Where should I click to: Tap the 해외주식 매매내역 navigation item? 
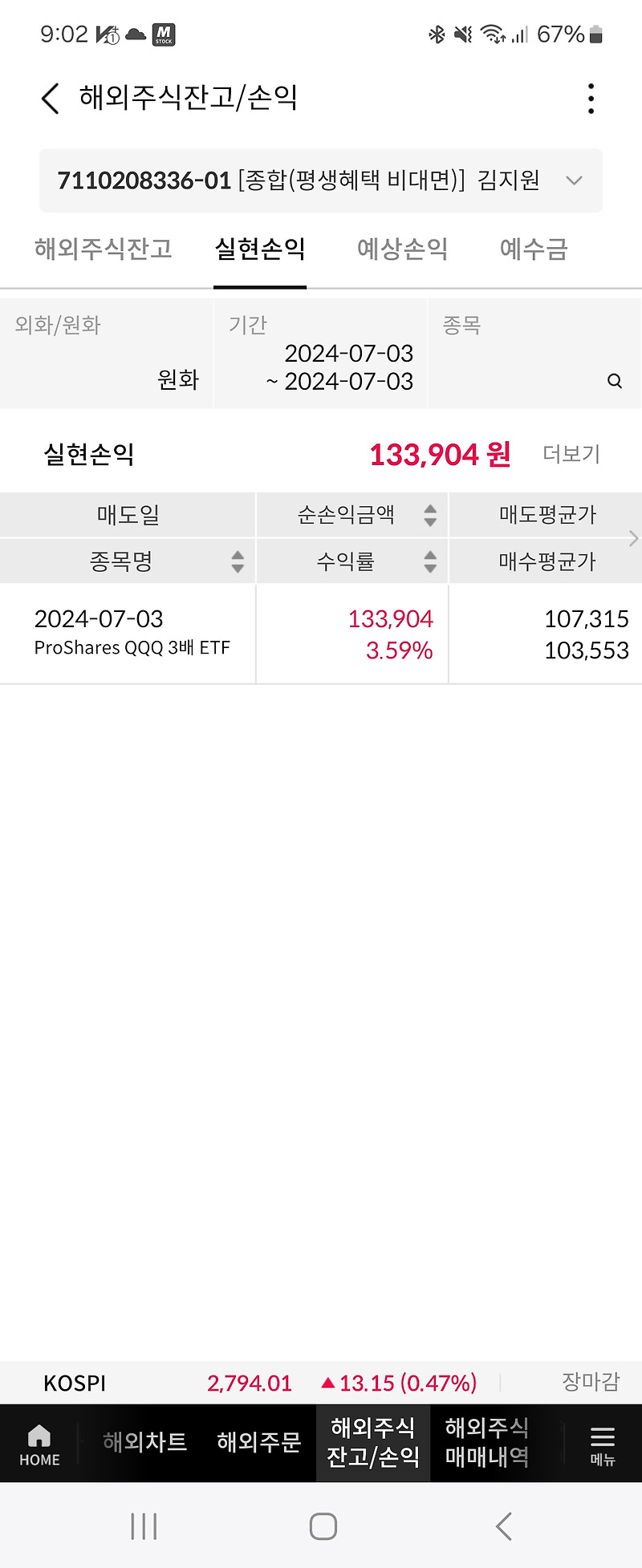tap(486, 1443)
